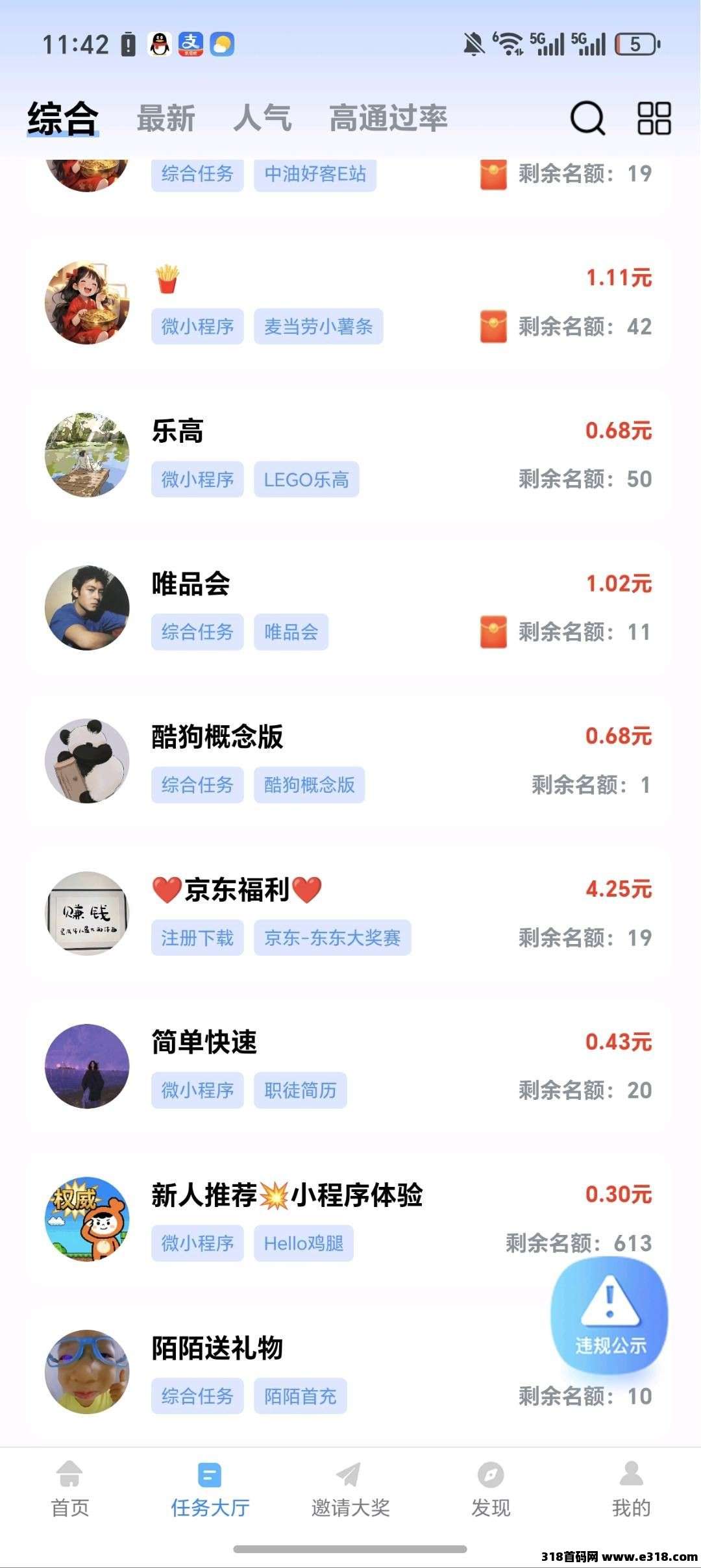Switch to the 高通过率 tab
The height and width of the screenshot is (1568, 701).
pyautogui.click(x=387, y=119)
